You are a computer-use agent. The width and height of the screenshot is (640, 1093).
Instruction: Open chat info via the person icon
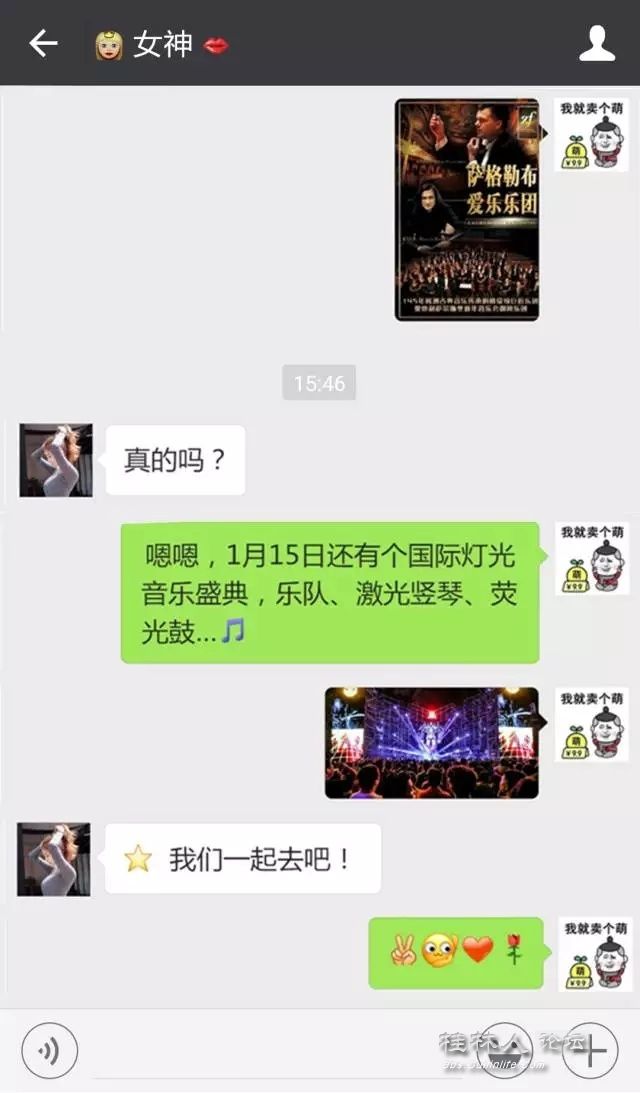597,44
